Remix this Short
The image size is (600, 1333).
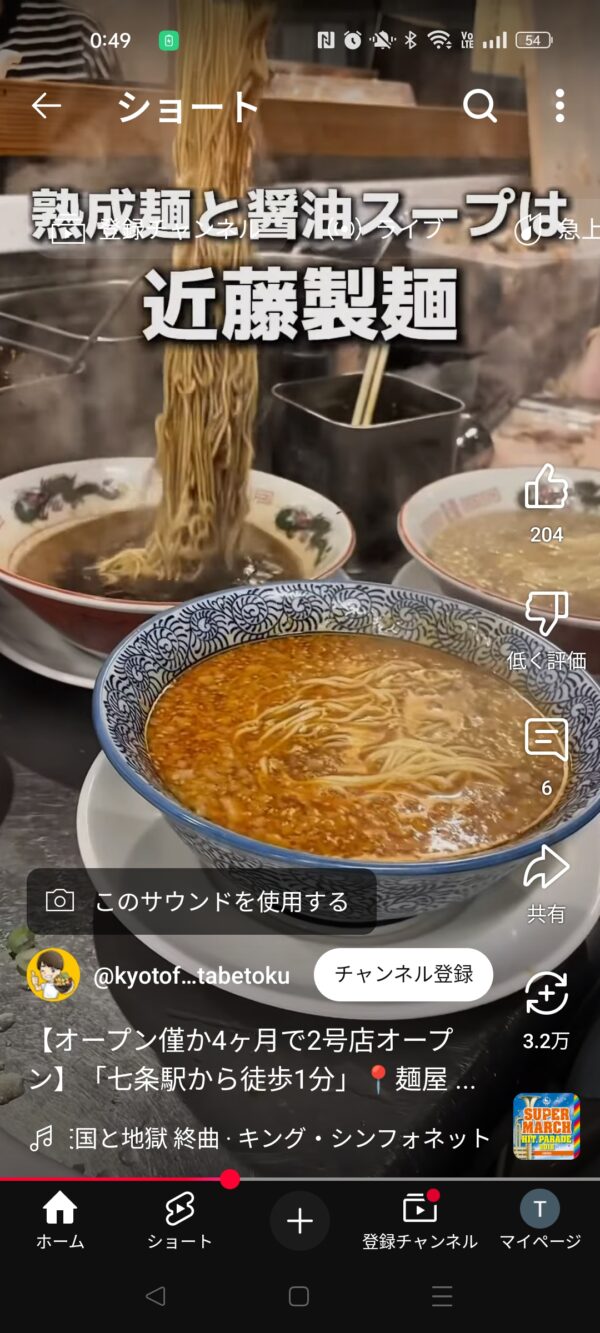click(x=546, y=993)
